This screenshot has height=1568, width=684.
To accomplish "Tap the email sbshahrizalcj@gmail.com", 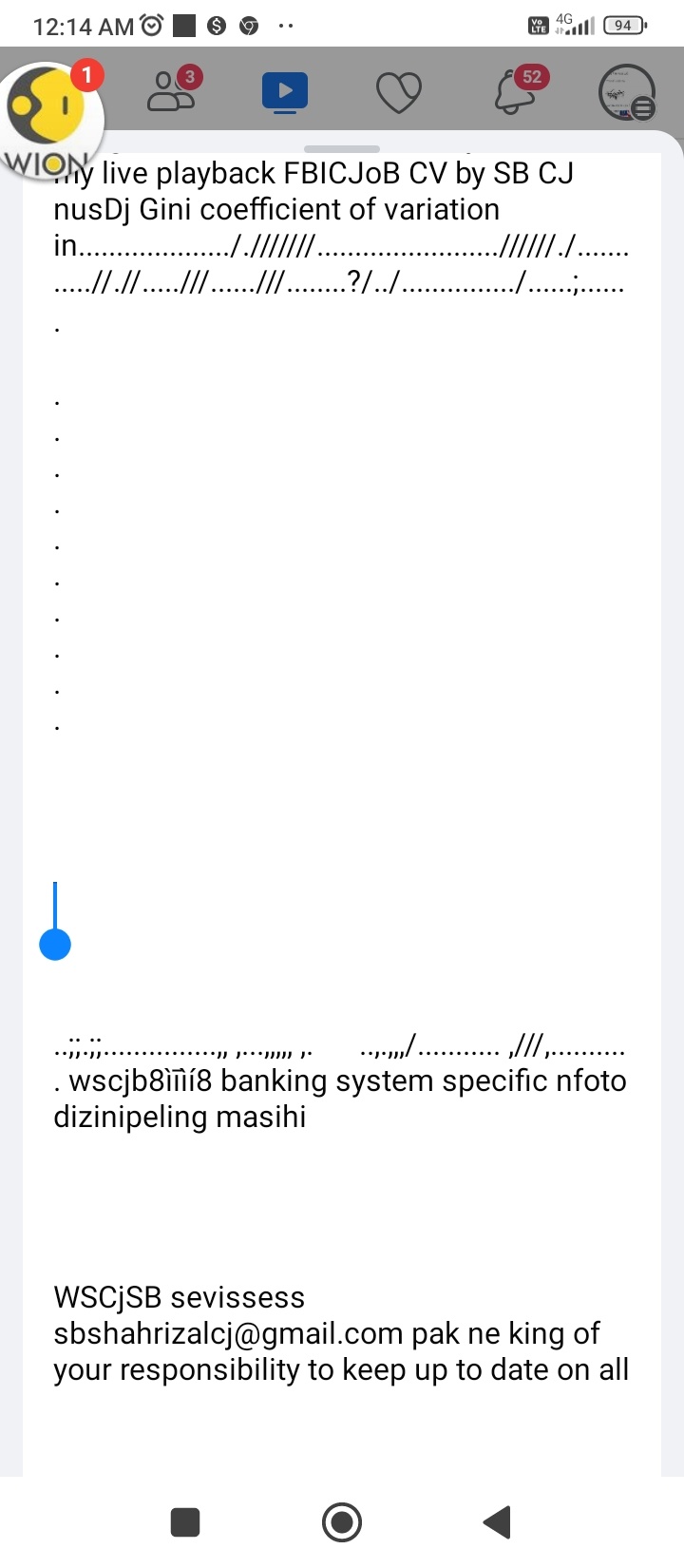I will pyautogui.click(x=229, y=1333).
